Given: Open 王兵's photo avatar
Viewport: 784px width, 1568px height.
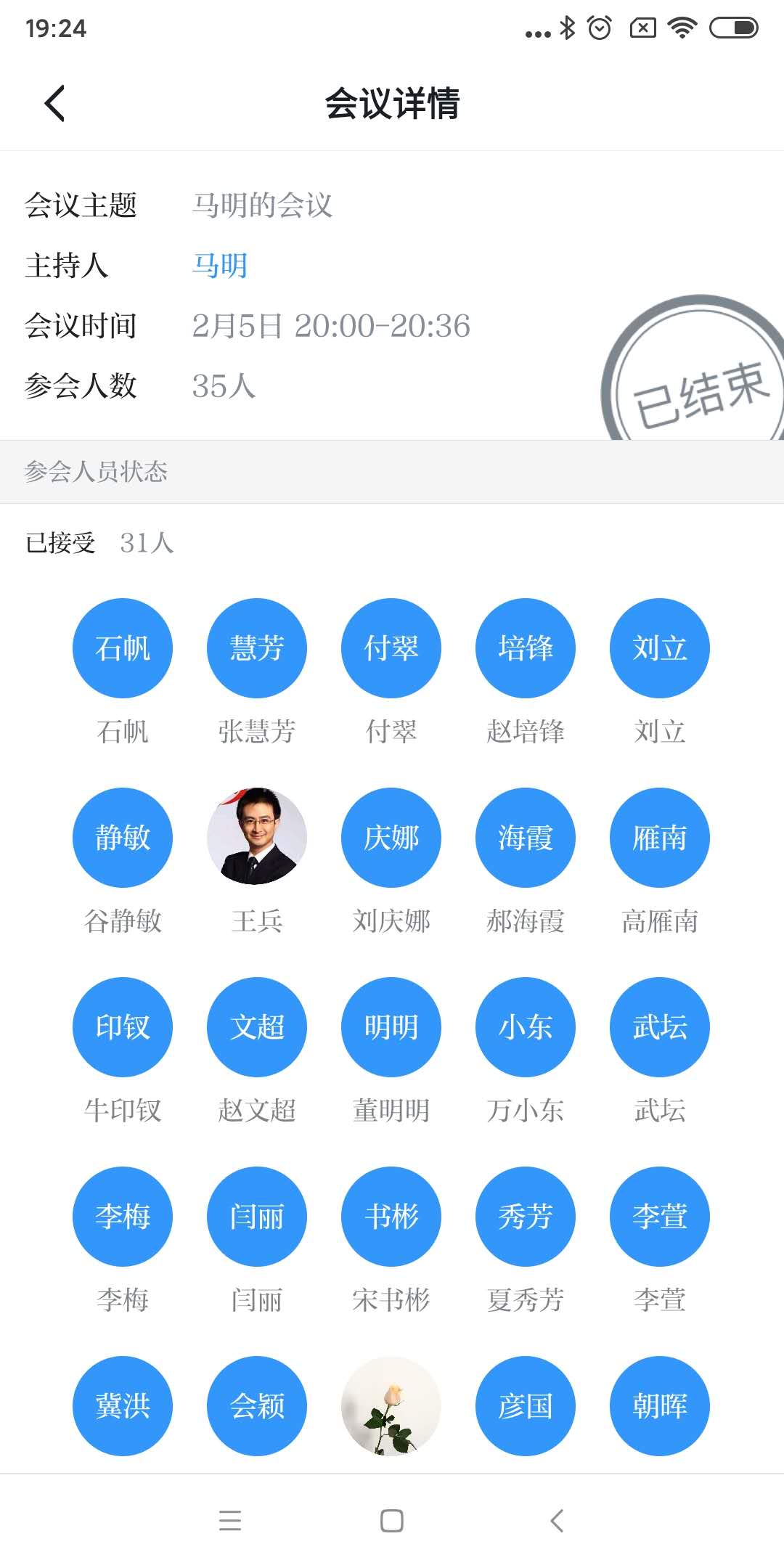Looking at the screenshot, I should click(257, 837).
